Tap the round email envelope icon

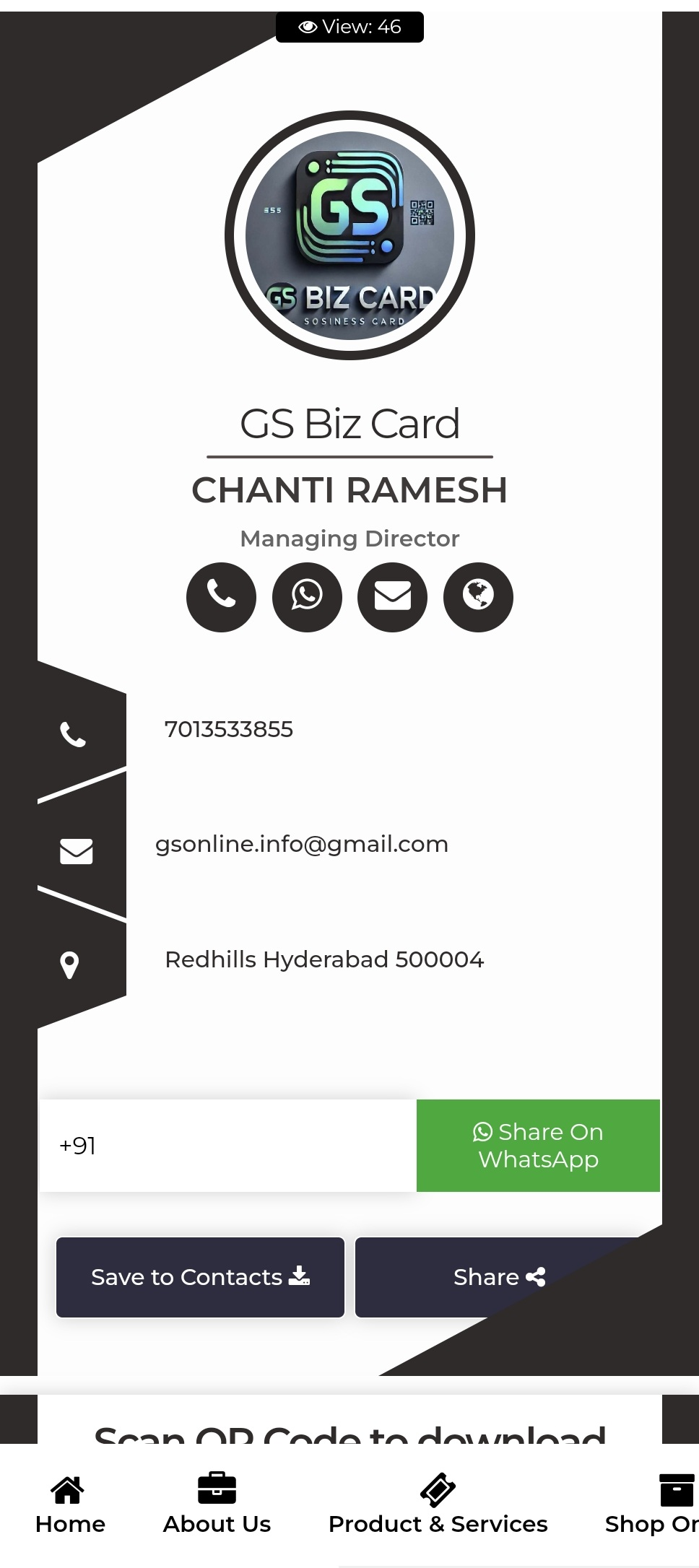392,596
